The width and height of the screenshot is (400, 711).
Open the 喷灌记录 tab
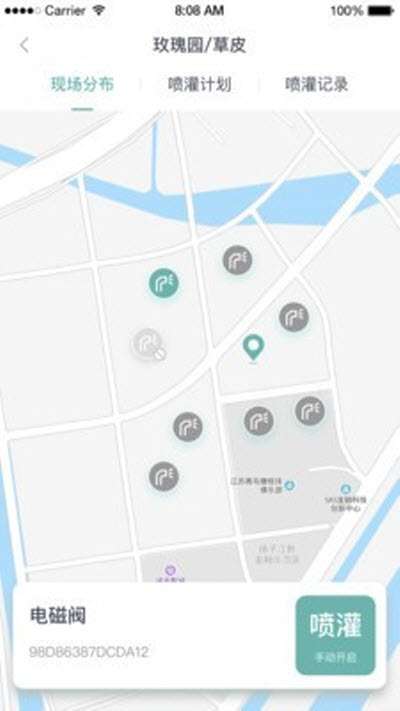tap(317, 85)
